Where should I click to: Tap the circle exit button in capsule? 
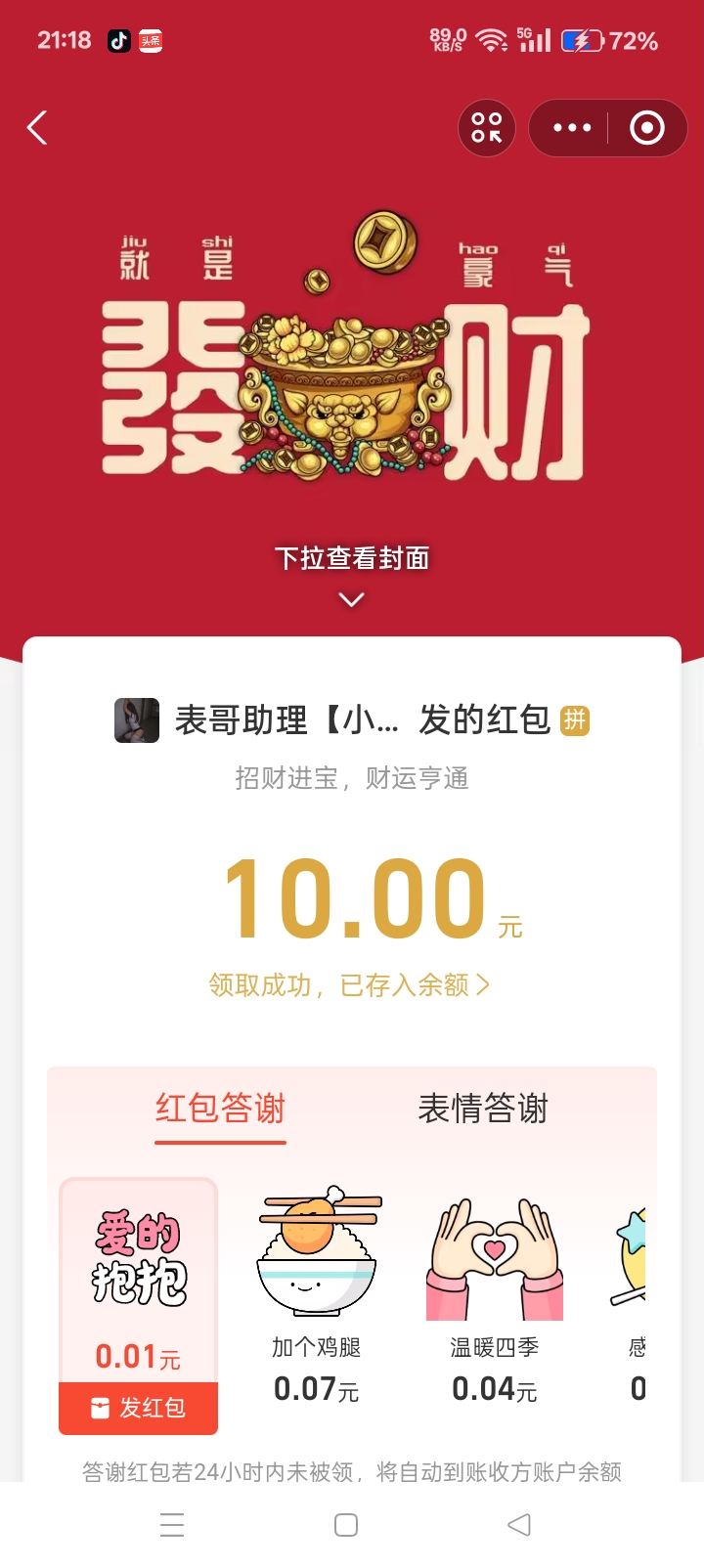coord(646,128)
